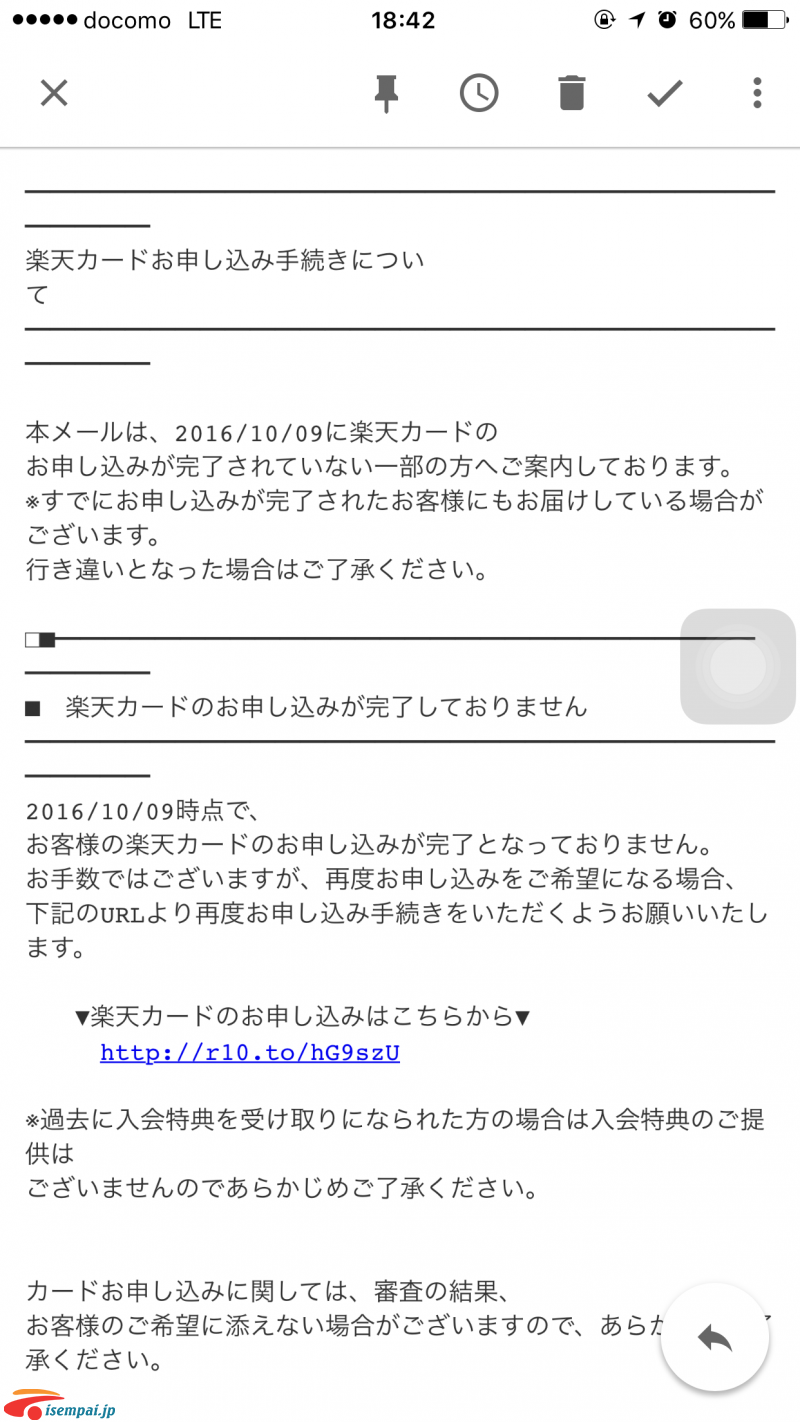Reply using the floating arrow button

pos(715,1337)
